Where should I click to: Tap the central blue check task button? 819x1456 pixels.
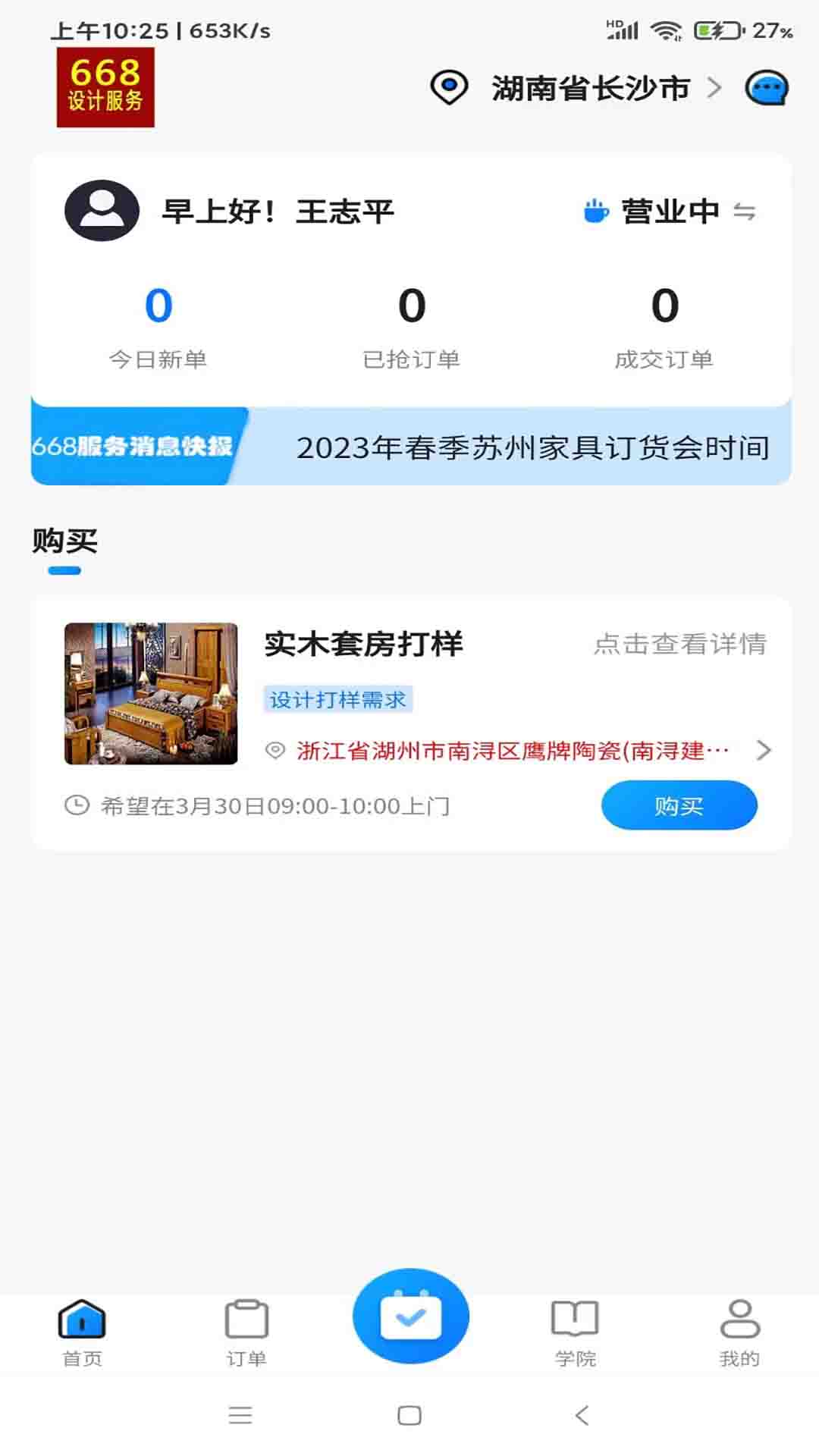pos(409,1316)
